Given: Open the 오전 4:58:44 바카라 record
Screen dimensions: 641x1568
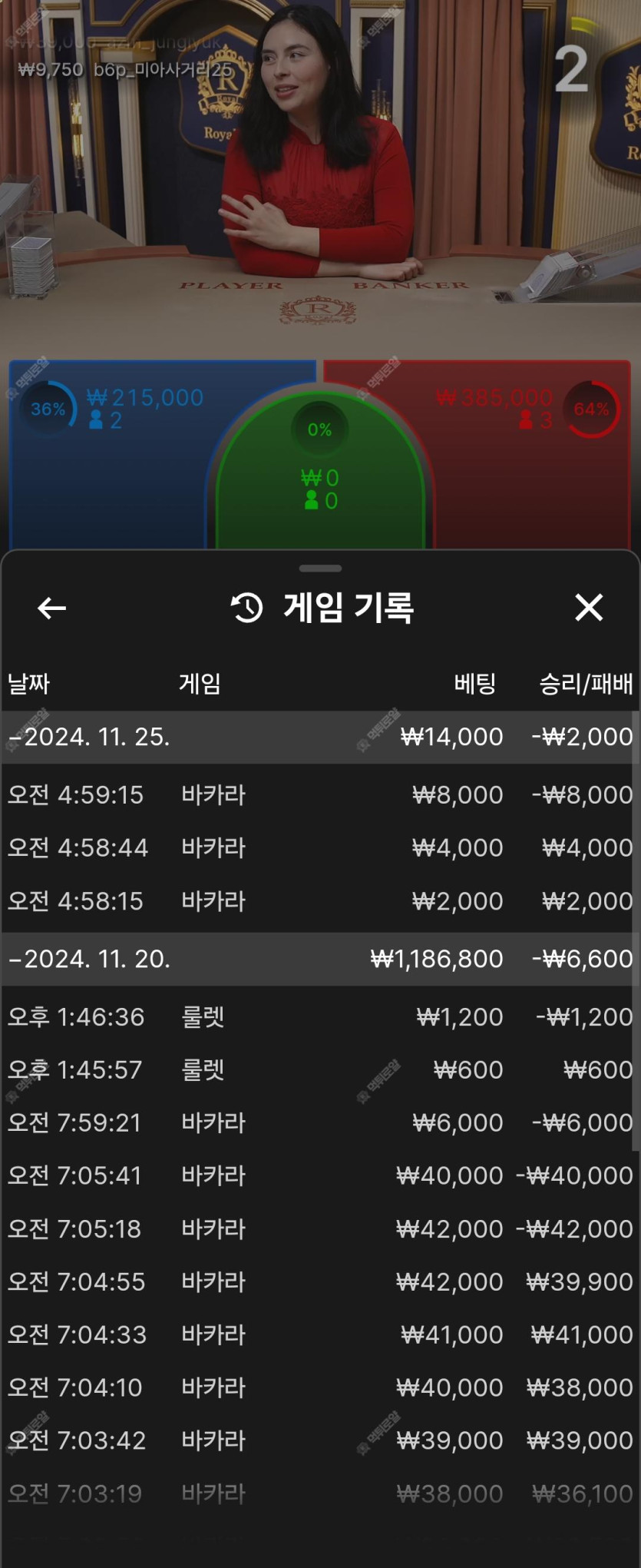Looking at the screenshot, I should 319,847.
